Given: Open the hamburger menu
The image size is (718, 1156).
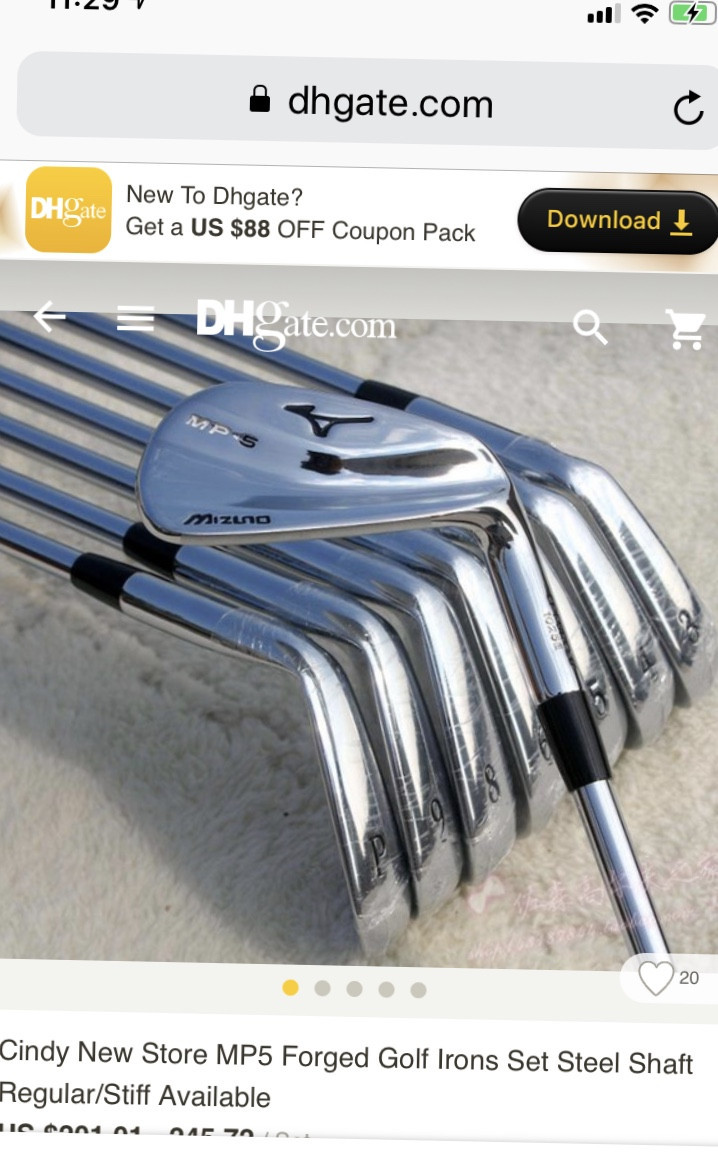Looking at the screenshot, I should (x=135, y=320).
